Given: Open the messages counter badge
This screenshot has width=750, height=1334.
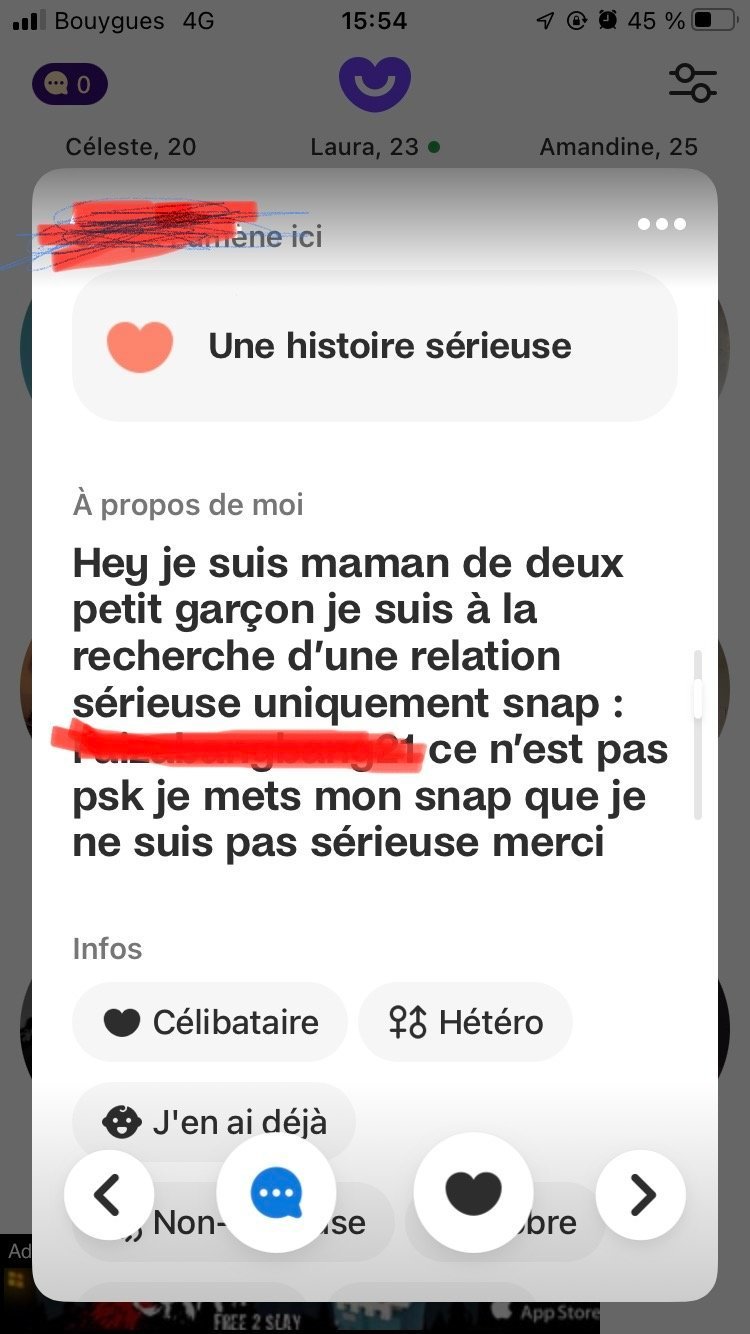Looking at the screenshot, I should (x=70, y=85).
